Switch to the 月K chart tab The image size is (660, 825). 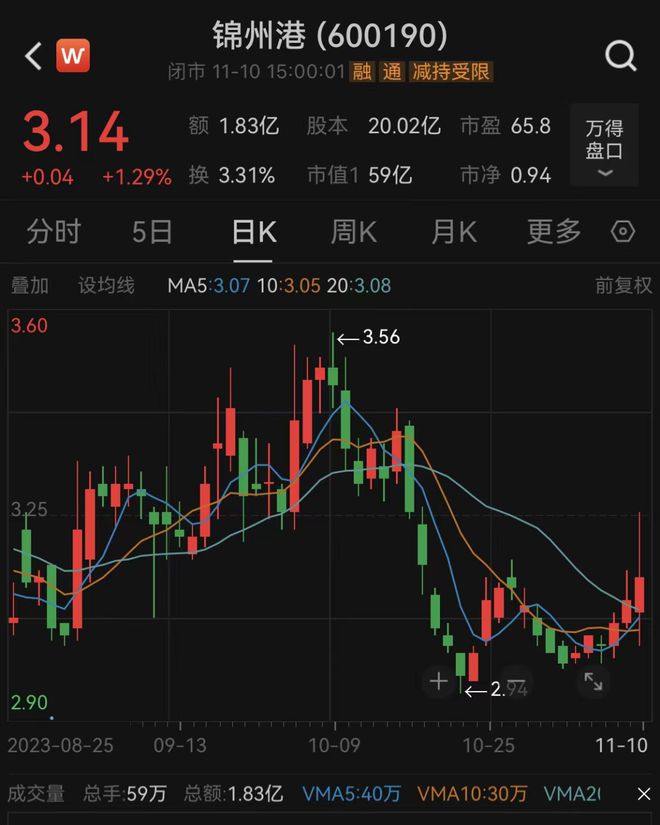[453, 232]
